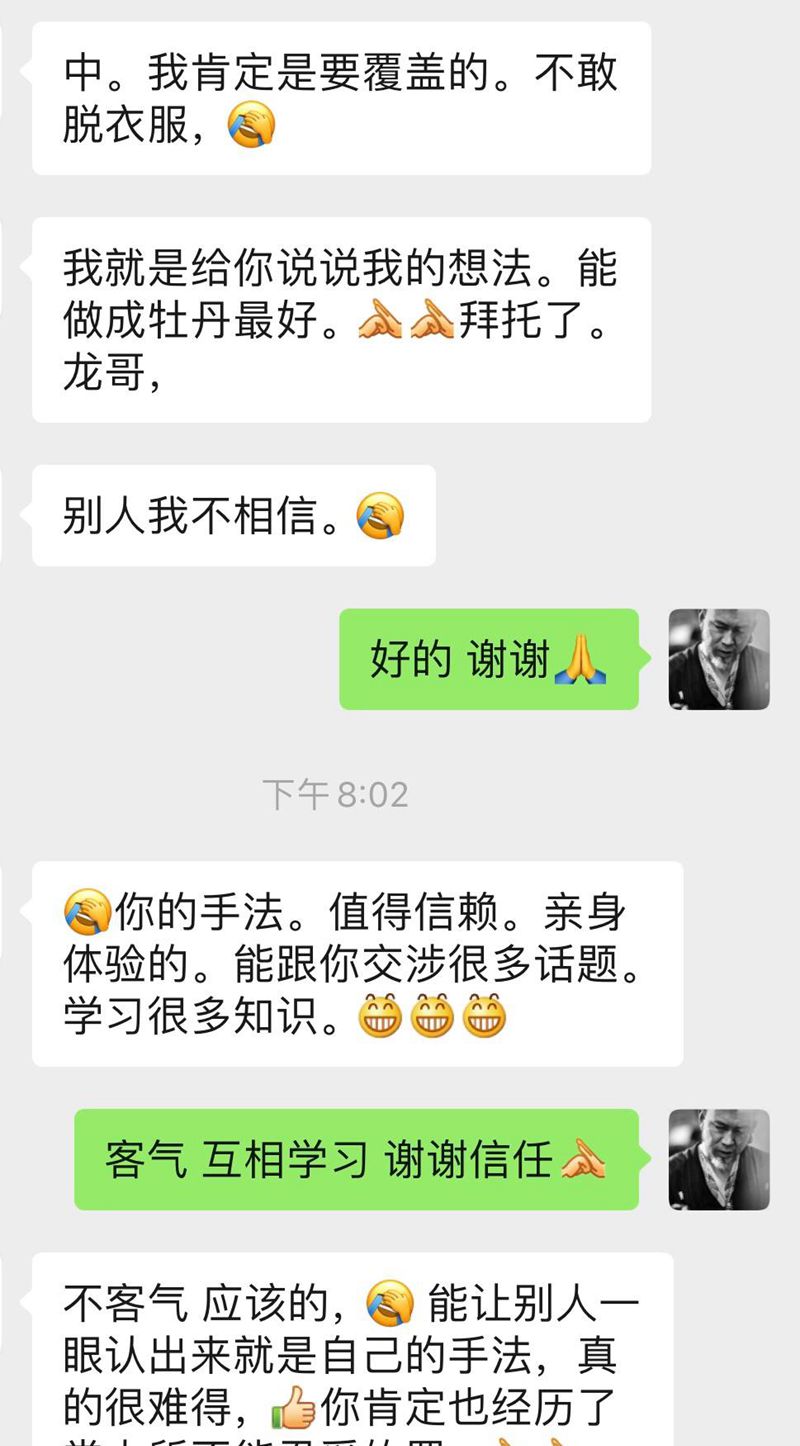Open sender's avatar beside "客气 互相学习" message
Image resolution: width=800 pixels, height=1446 pixels.
point(718,1159)
